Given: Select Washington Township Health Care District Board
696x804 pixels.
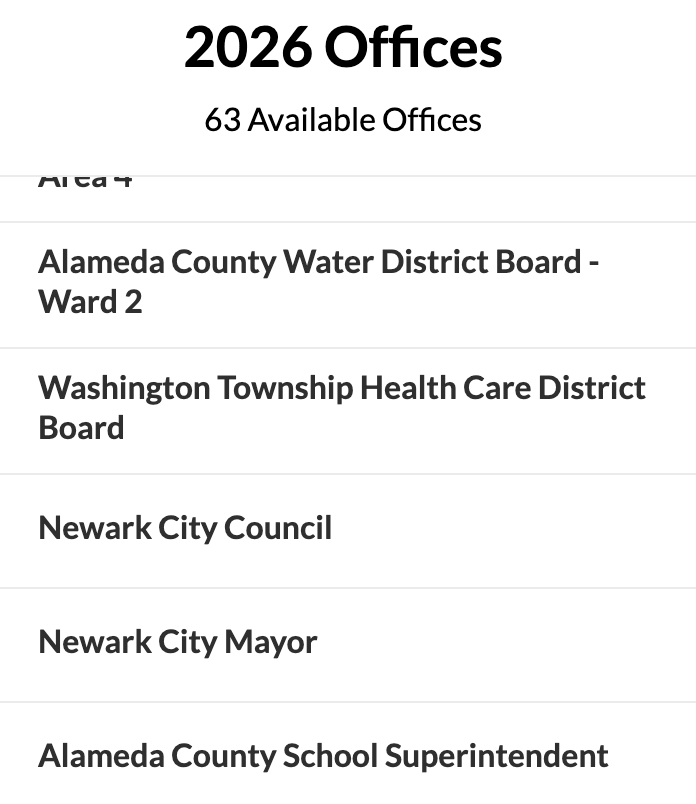Looking at the screenshot, I should point(341,408).
